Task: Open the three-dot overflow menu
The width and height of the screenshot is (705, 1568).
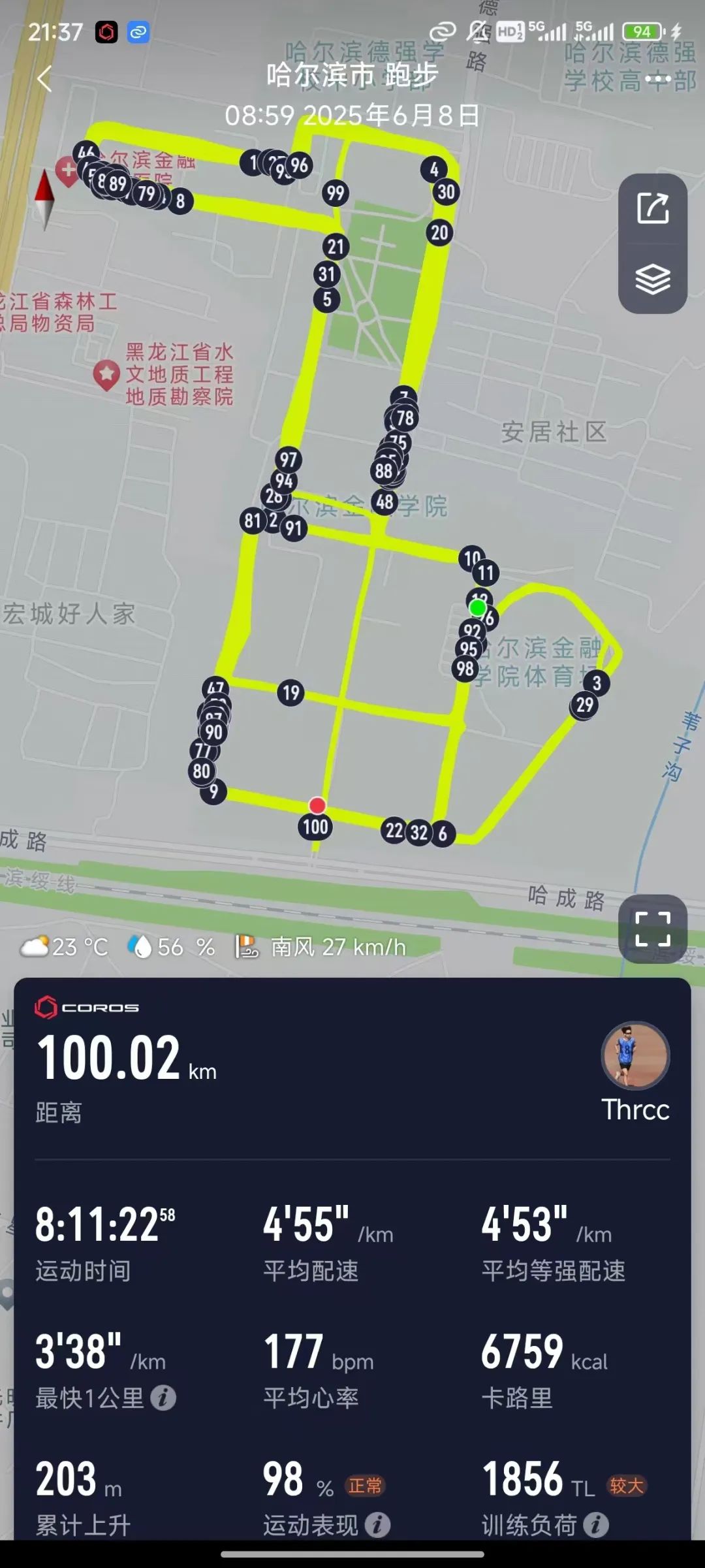Action: tap(658, 80)
